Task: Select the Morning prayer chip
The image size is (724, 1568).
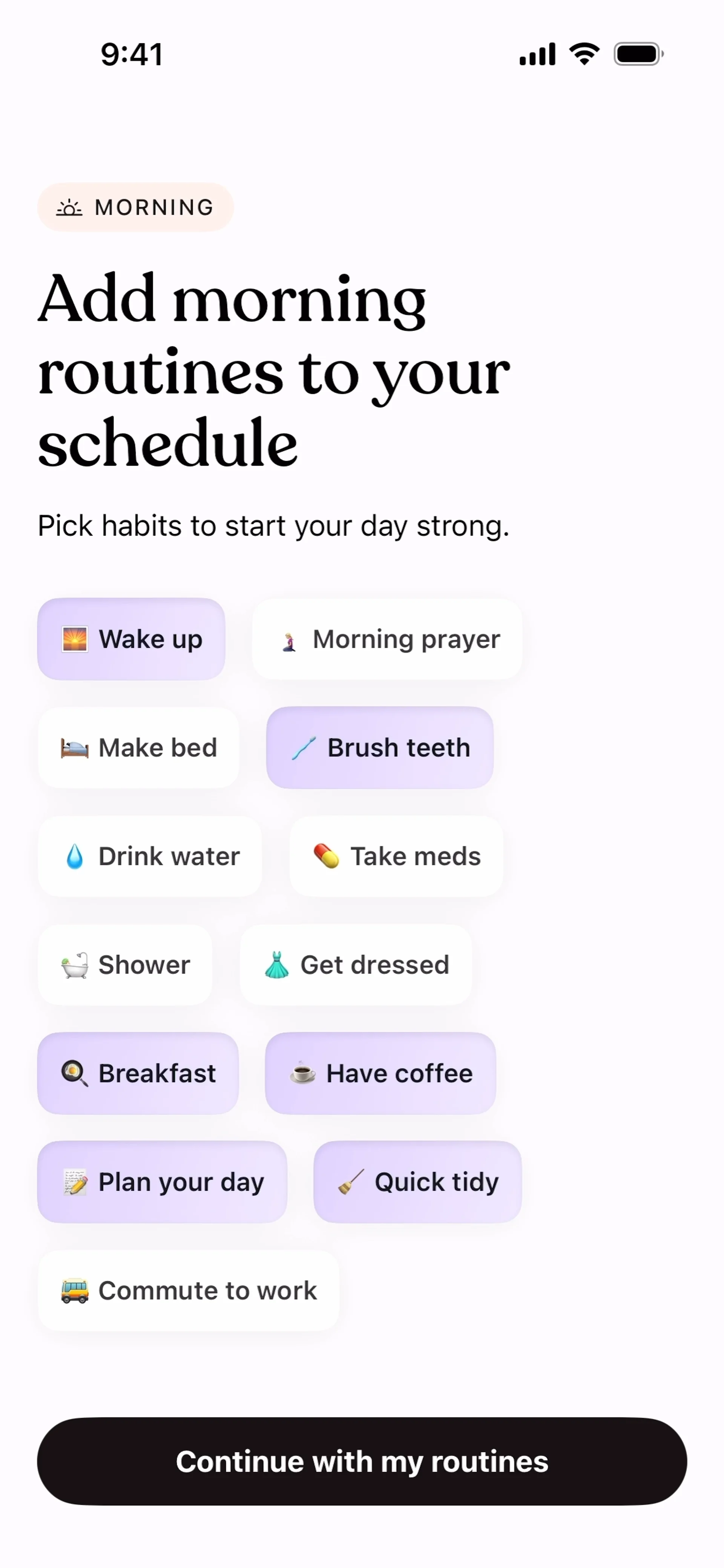Action: (x=387, y=639)
